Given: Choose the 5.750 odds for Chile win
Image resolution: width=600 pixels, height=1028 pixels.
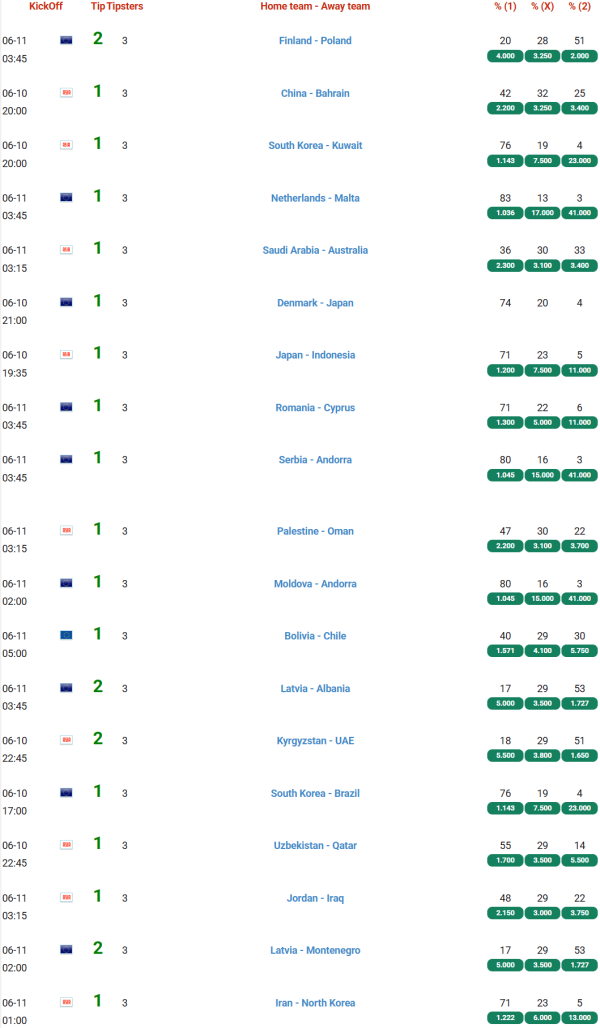Looking at the screenshot, I should coord(579,651).
